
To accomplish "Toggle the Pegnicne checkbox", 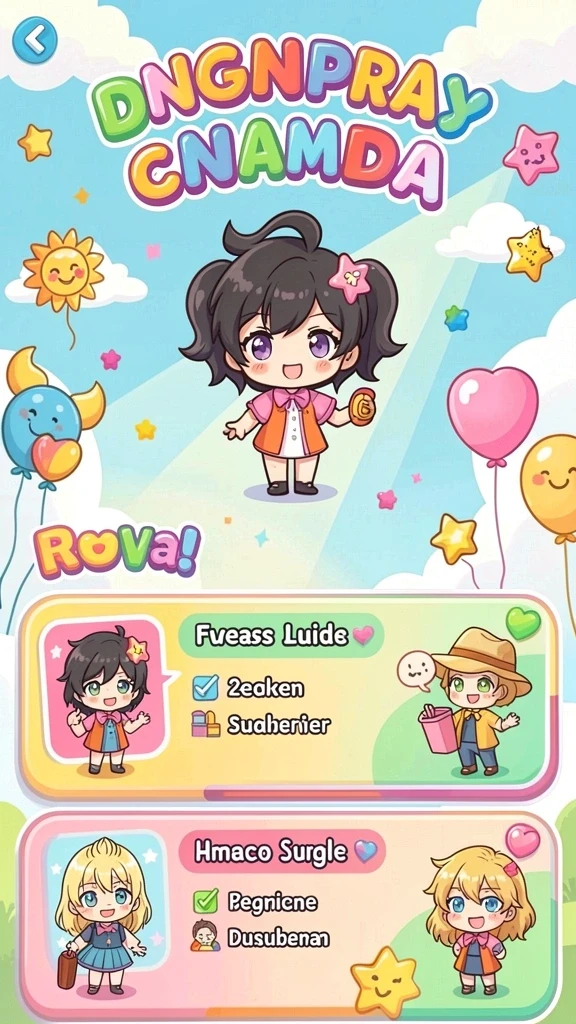I will pos(205,902).
